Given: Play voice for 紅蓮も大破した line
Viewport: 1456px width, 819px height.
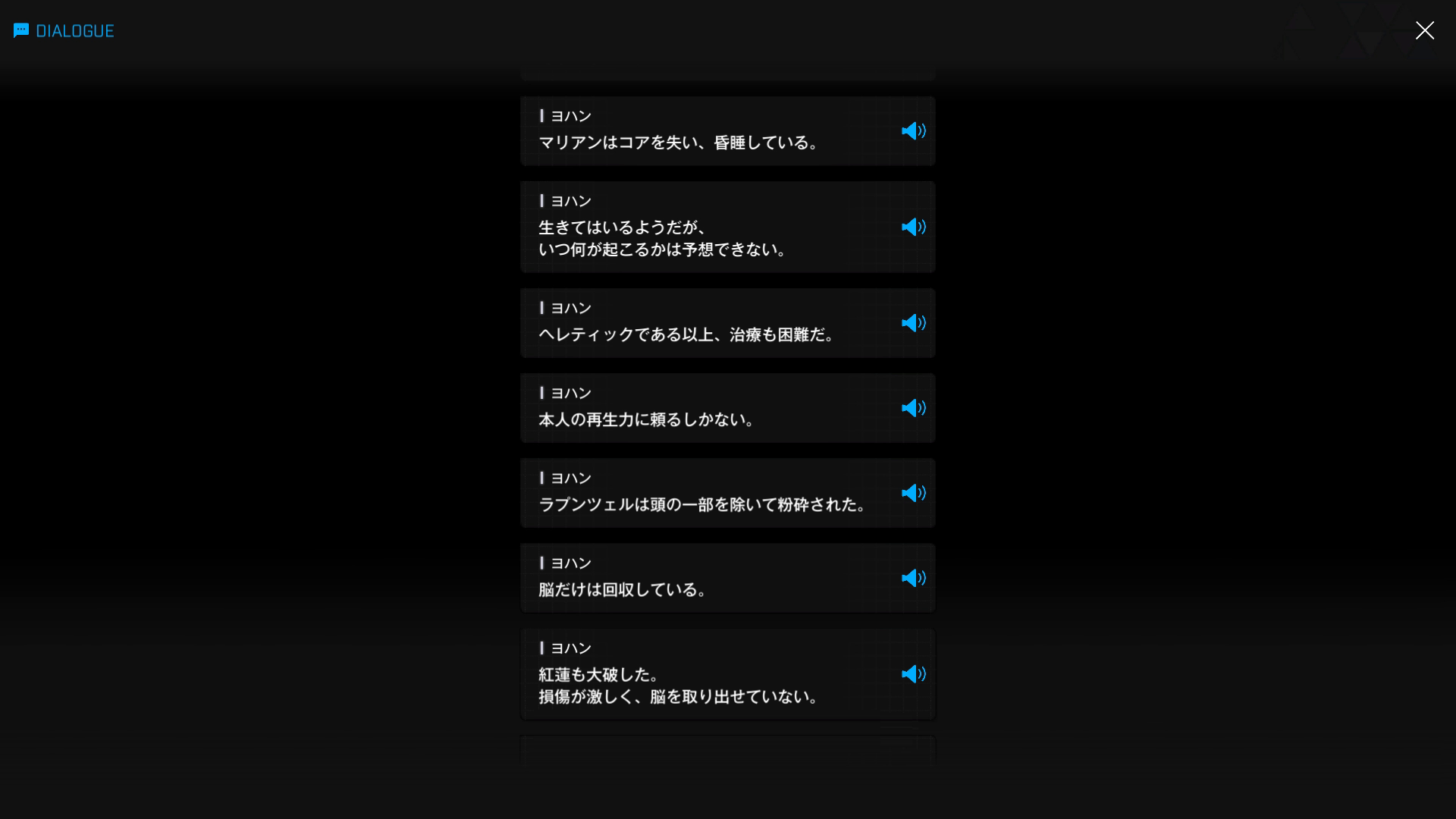Looking at the screenshot, I should click(x=913, y=674).
